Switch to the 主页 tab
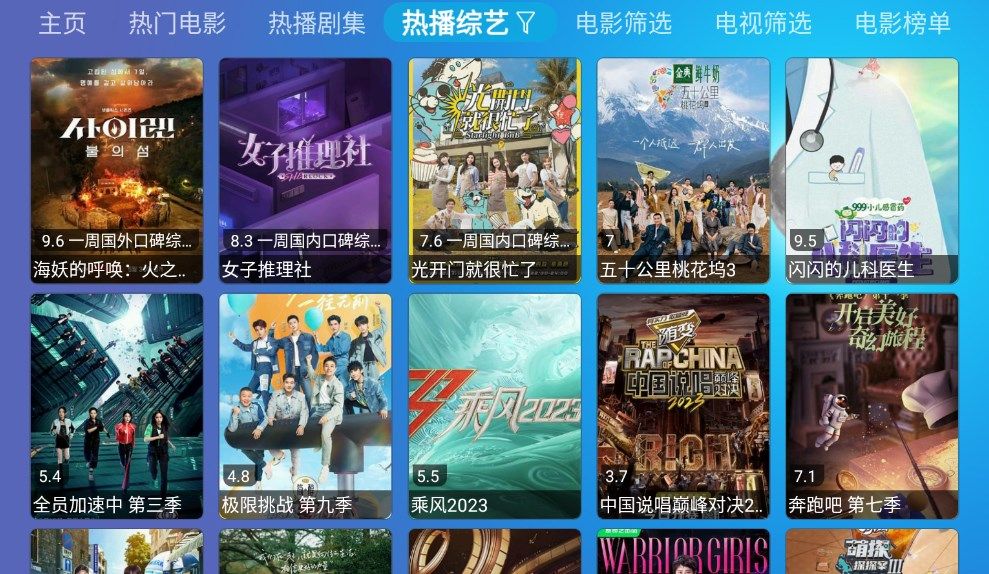 [x=62, y=23]
